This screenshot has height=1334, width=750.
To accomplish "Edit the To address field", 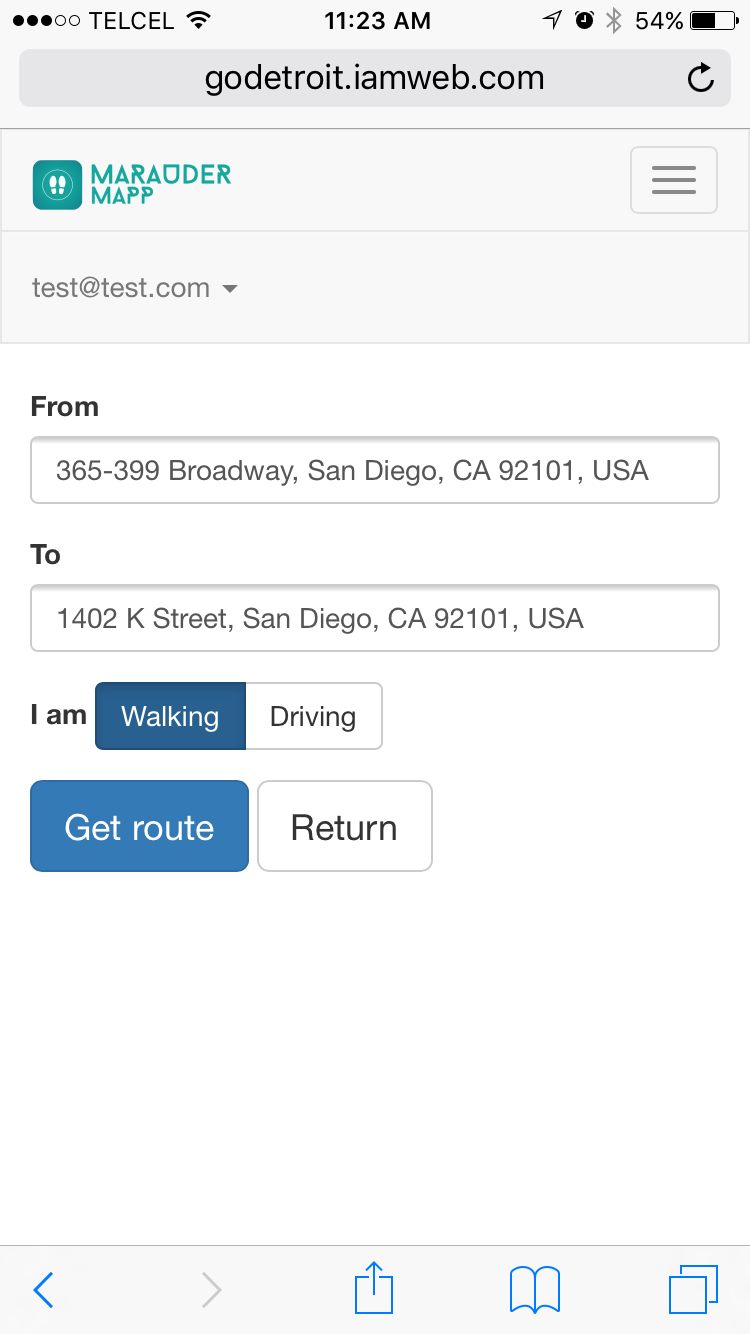I will pos(375,618).
